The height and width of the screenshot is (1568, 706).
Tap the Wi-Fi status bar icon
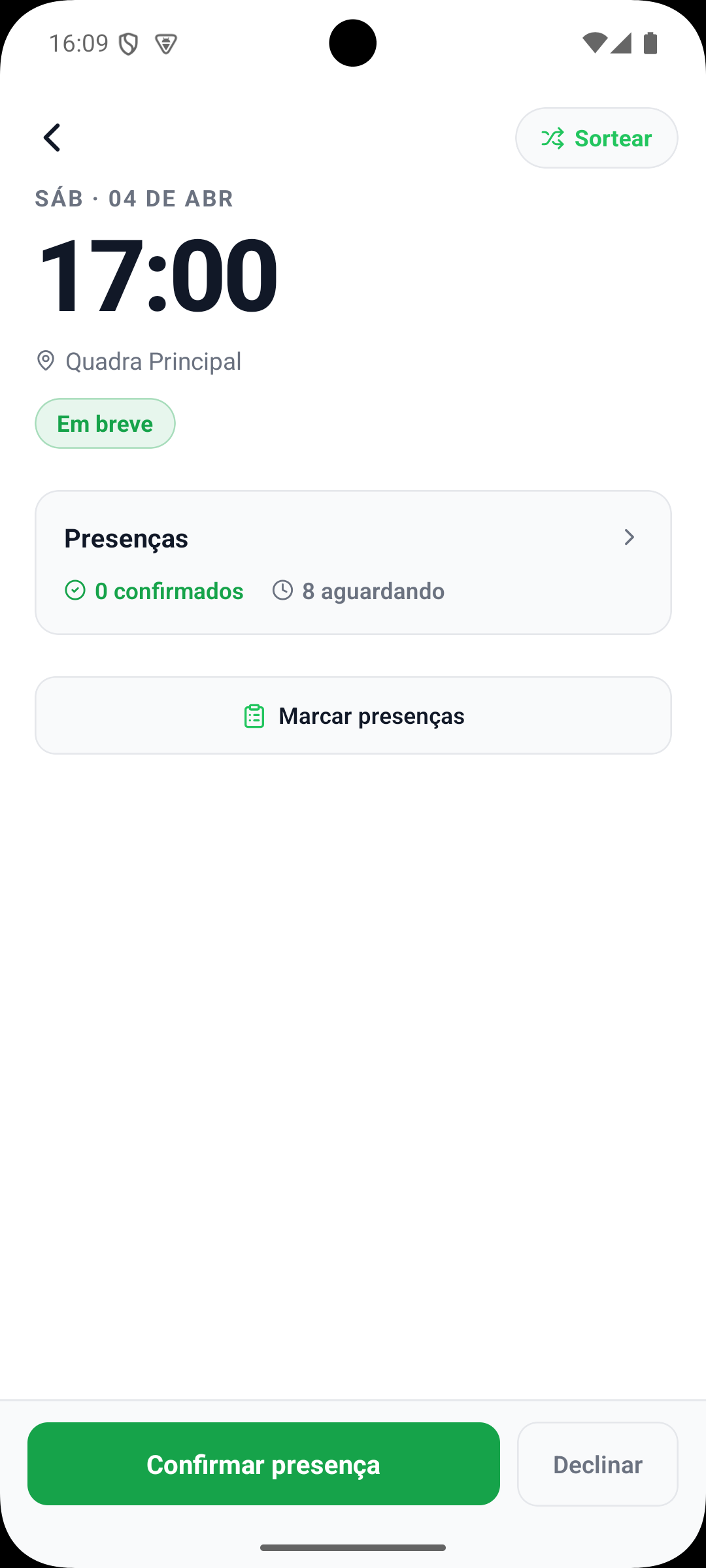tap(594, 42)
